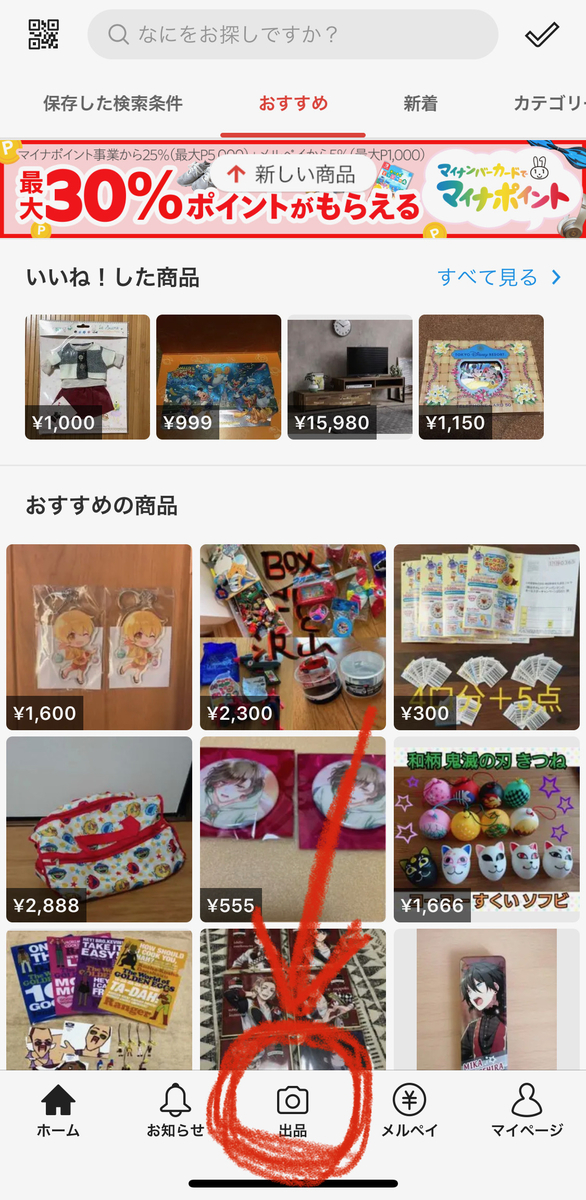The height and width of the screenshot is (1200, 586).
Task: View the recommended item priced ¥2,300
Action: pyautogui.click(x=293, y=637)
